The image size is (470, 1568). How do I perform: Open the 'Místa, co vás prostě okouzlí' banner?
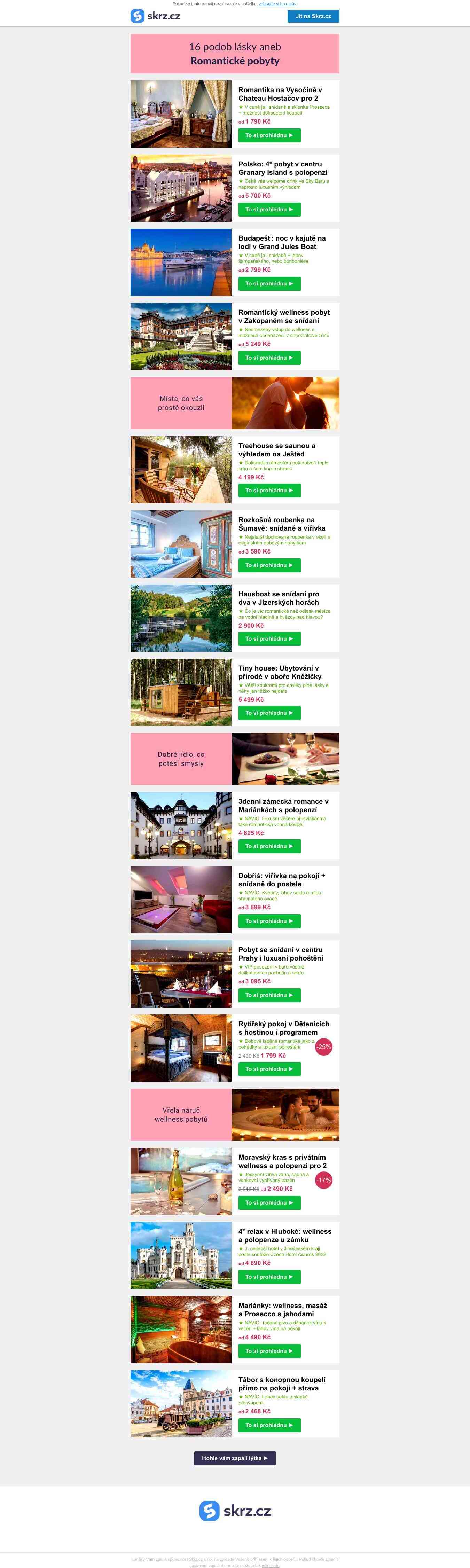pyautogui.click(x=234, y=403)
